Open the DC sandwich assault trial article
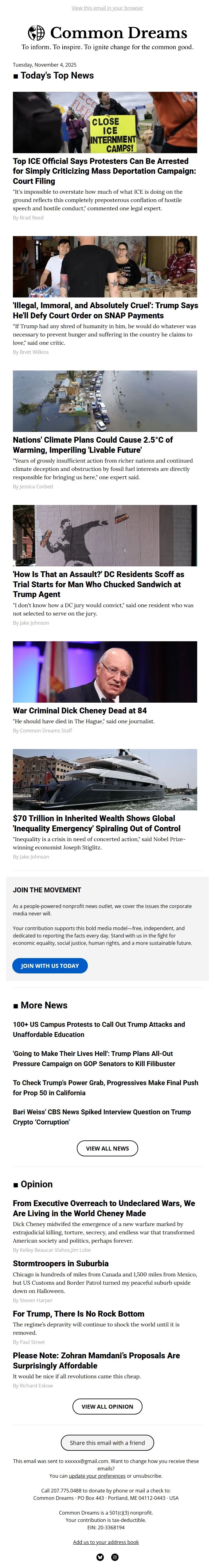215x1568 pixels. tap(97, 584)
